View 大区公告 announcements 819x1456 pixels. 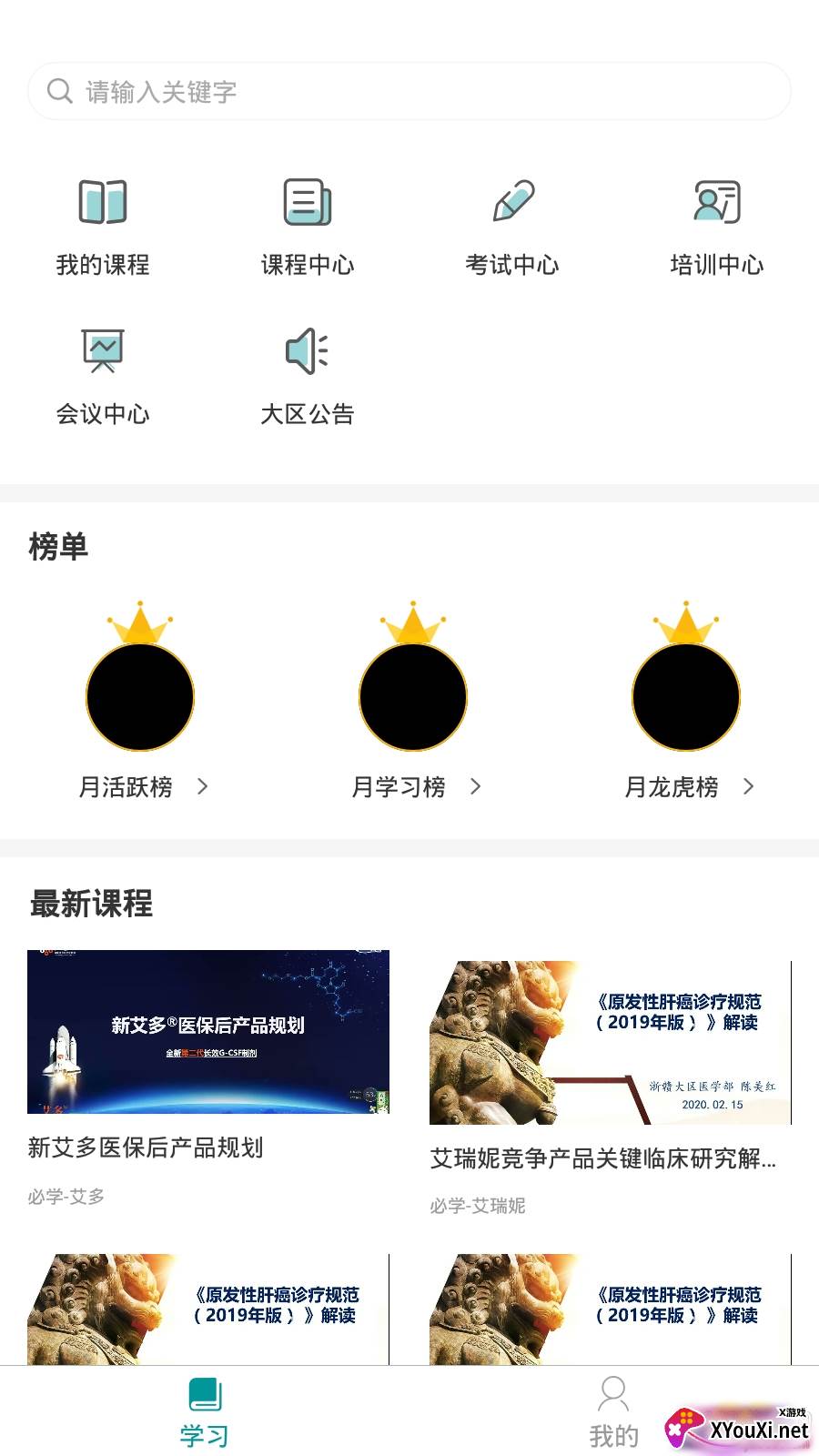tap(308, 375)
